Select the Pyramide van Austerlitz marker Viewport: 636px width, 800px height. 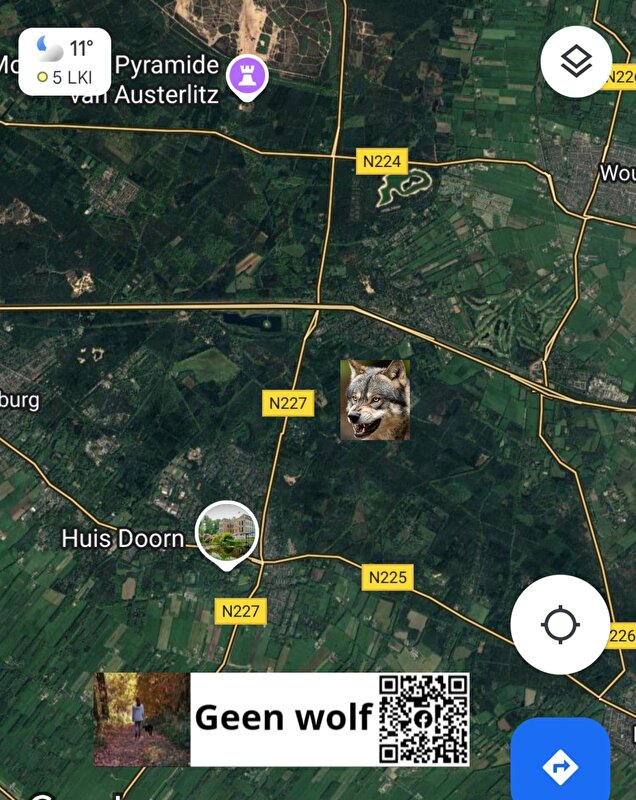coord(248,76)
